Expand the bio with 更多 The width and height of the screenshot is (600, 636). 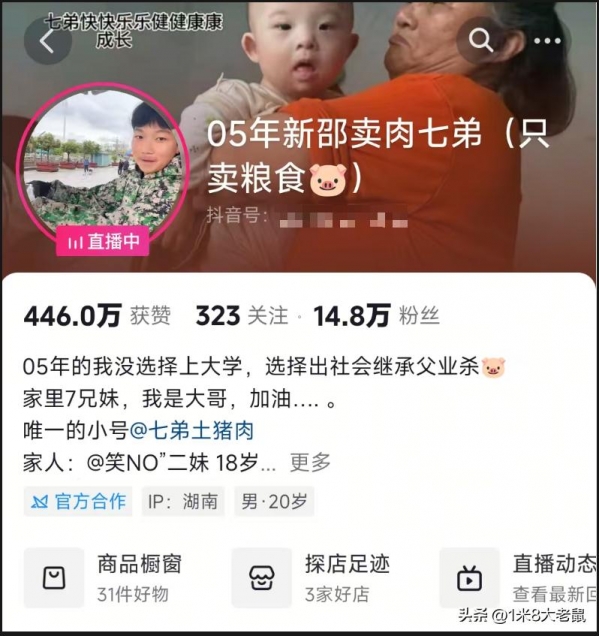tap(310, 463)
